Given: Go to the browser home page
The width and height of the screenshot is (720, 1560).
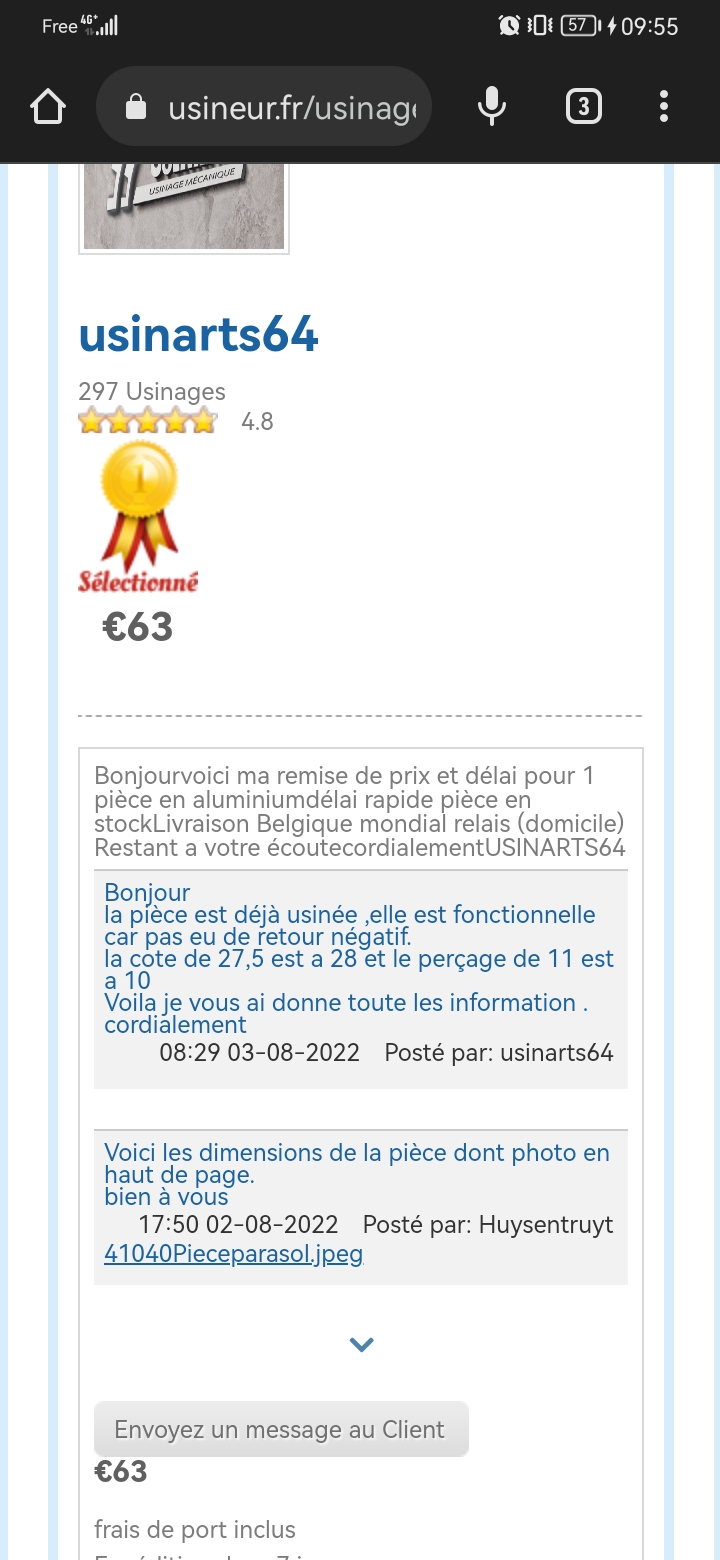Looking at the screenshot, I should pos(48,106).
